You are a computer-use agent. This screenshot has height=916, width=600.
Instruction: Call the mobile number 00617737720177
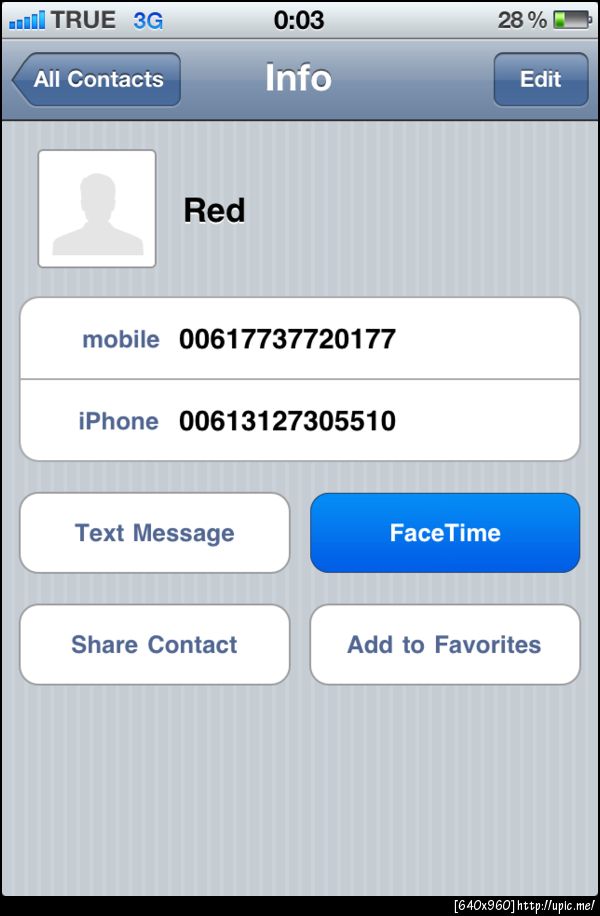point(299,339)
